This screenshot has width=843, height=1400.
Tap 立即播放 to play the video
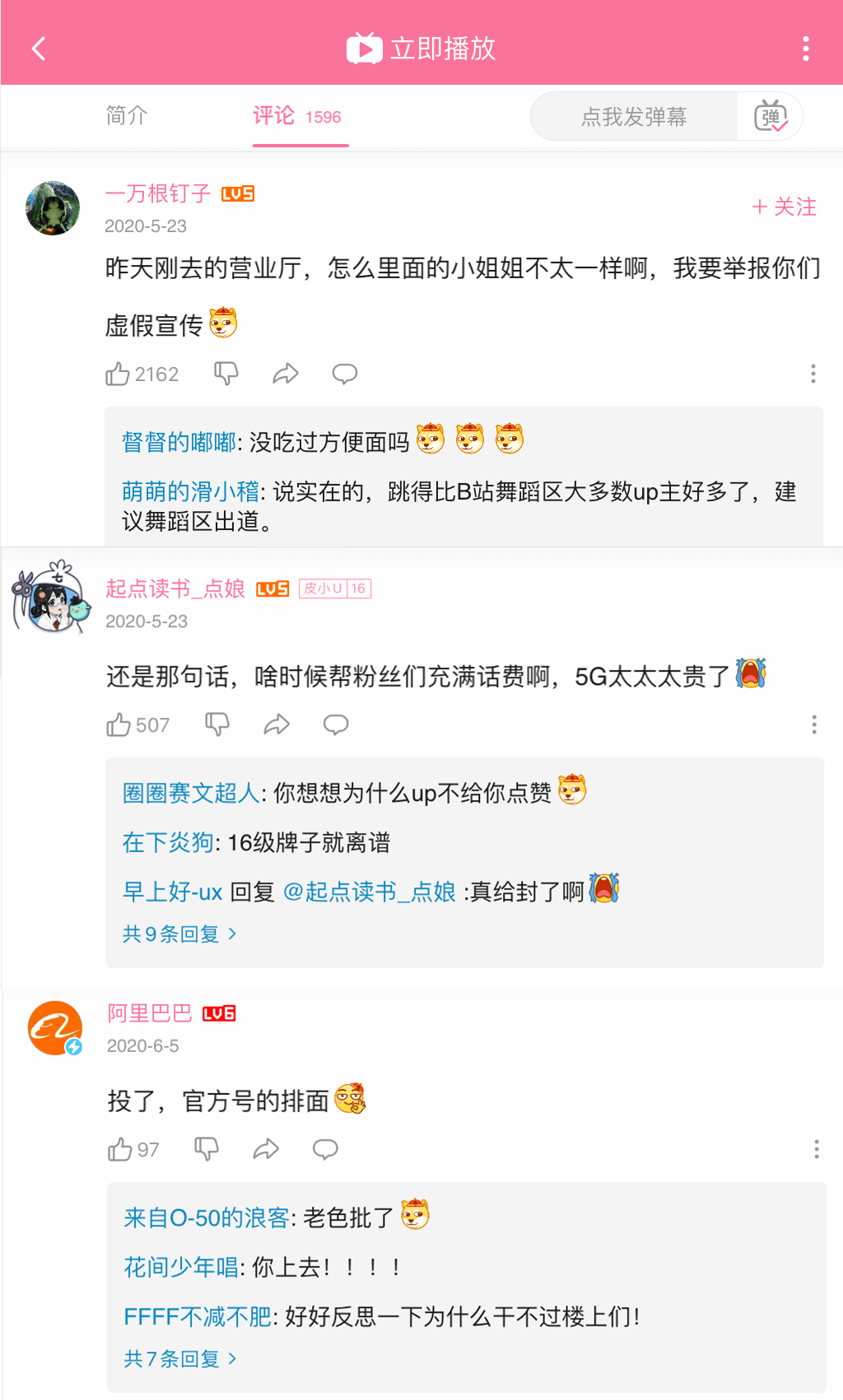421,49
